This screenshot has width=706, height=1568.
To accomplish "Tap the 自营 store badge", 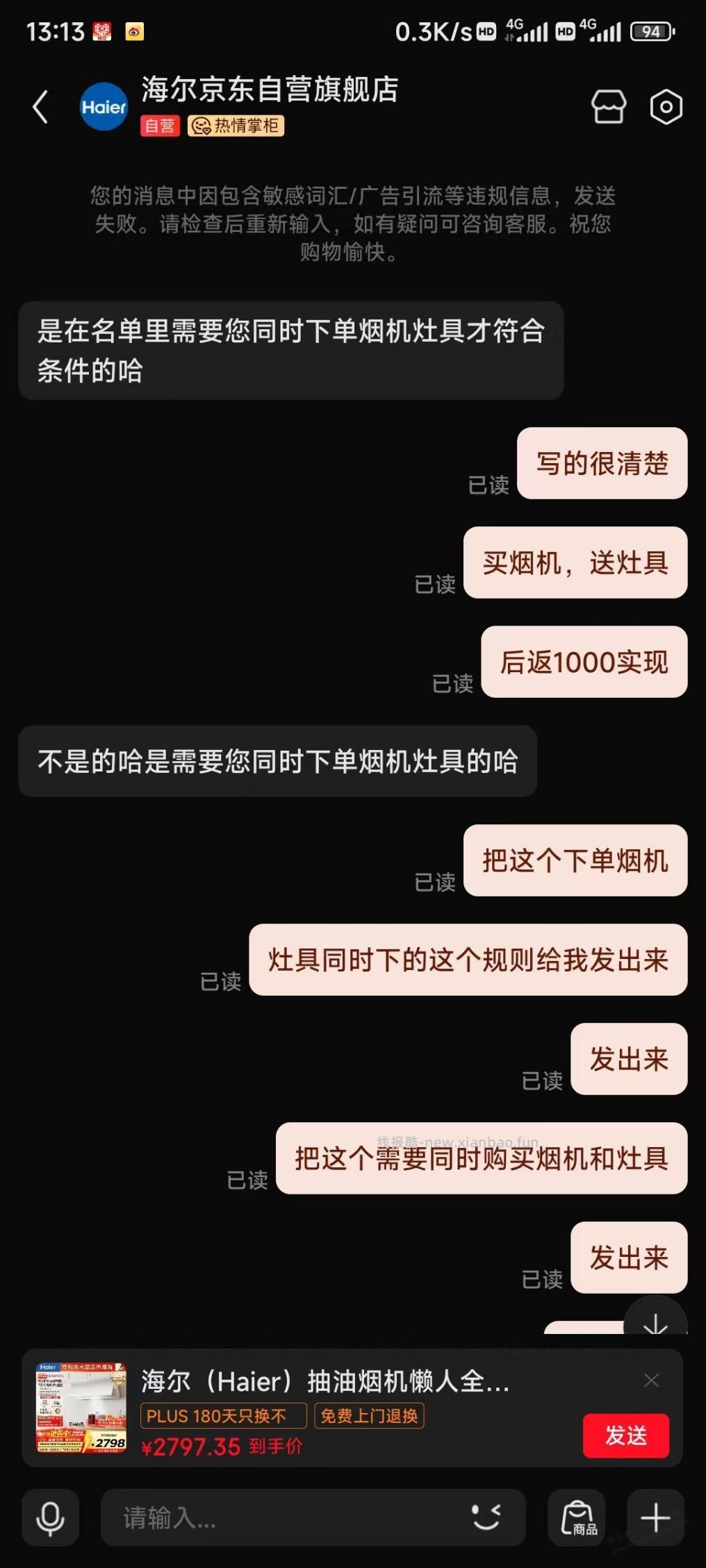I will (x=159, y=126).
